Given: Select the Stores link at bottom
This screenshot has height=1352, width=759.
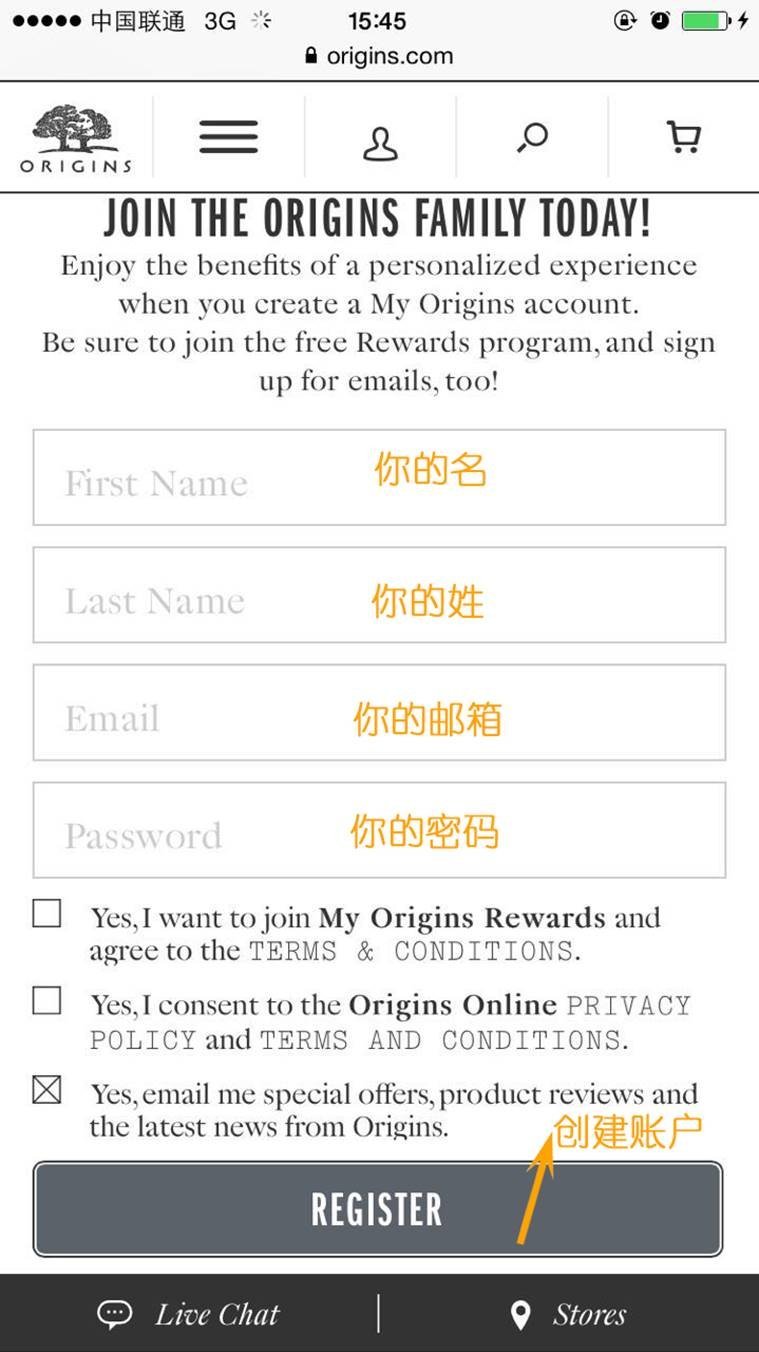Looking at the screenshot, I should [589, 1314].
